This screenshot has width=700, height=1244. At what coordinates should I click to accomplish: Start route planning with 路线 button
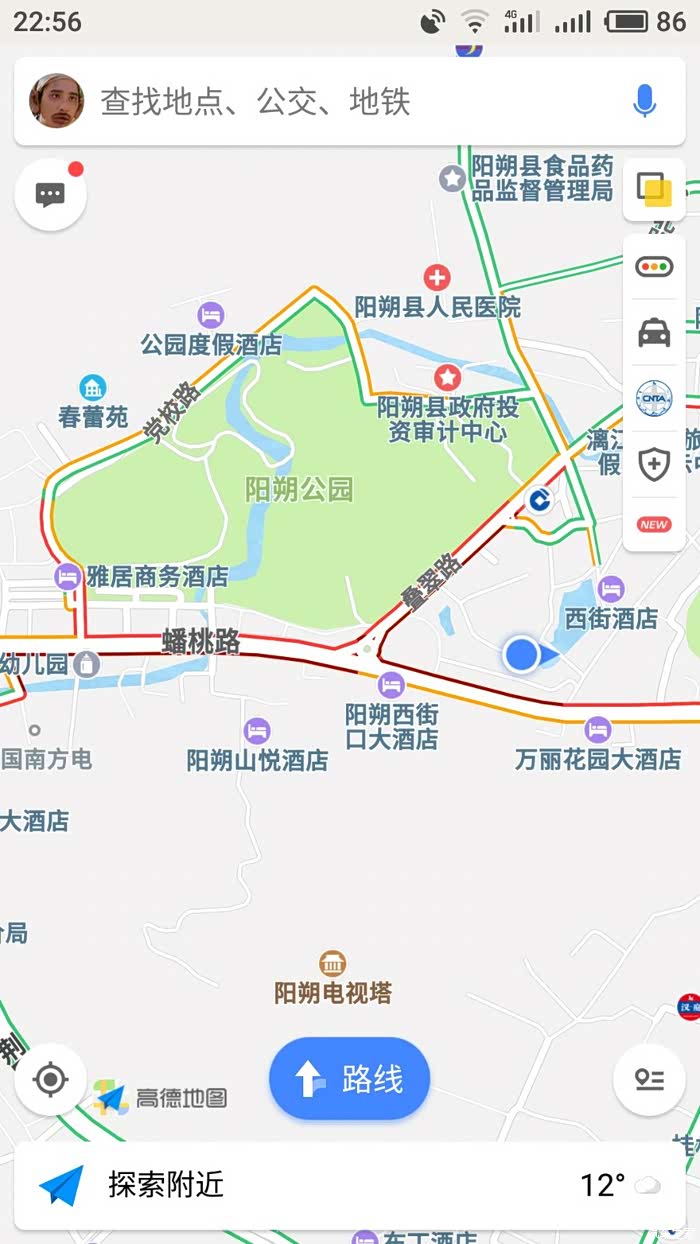[349, 1079]
